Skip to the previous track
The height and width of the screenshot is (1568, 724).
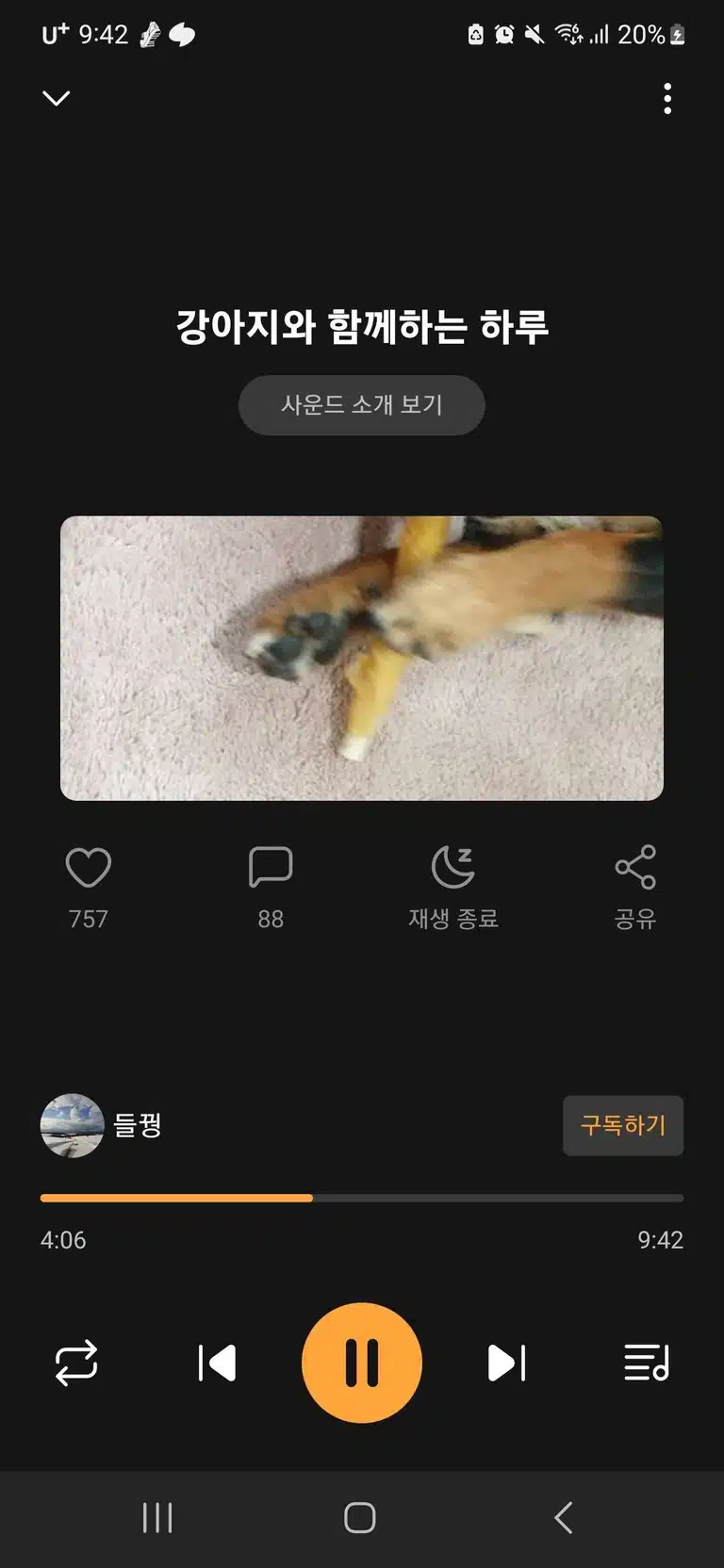pos(217,1363)
